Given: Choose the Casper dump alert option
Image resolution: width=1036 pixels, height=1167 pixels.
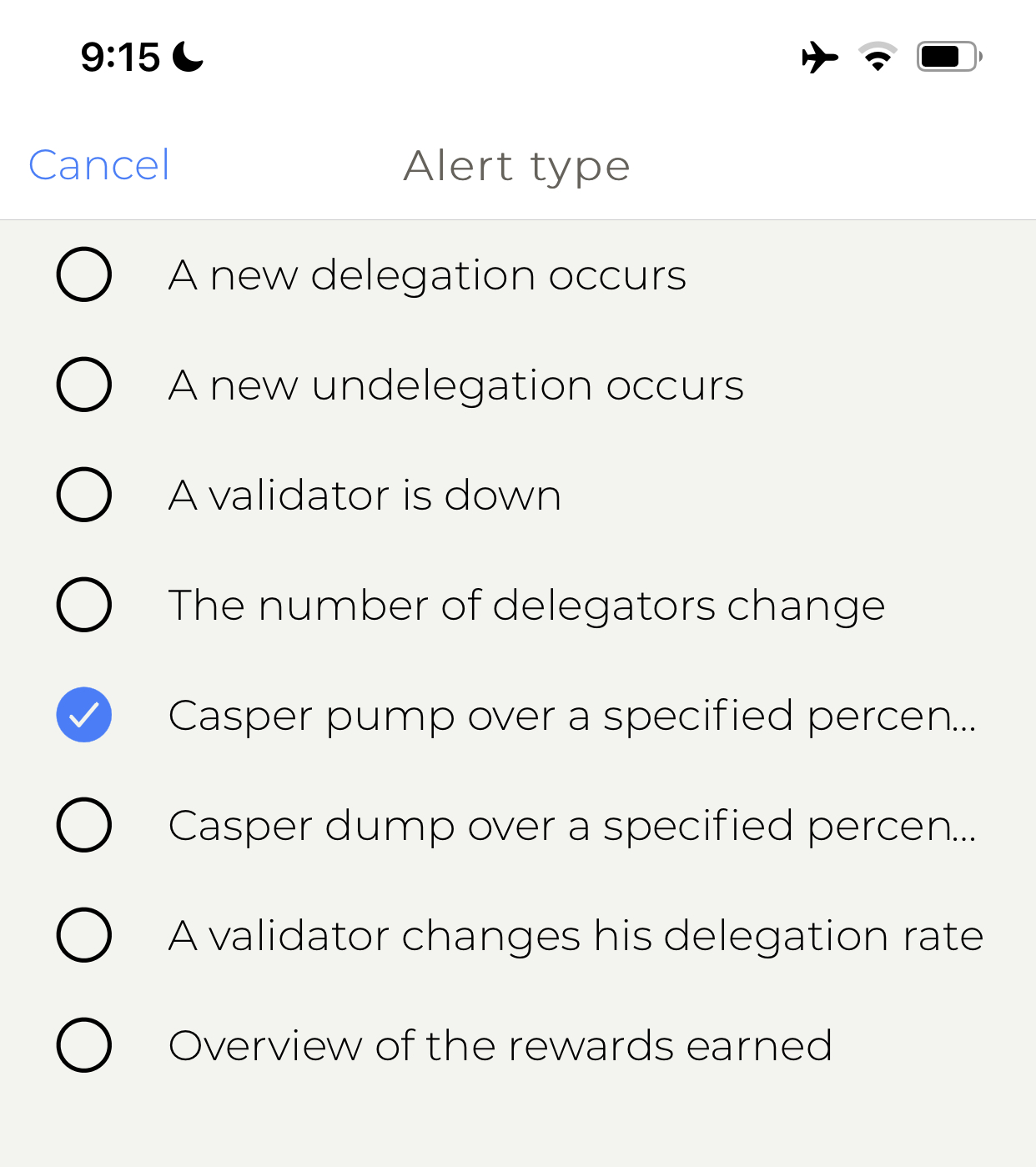Looking at the screenshot, I should (84, 825).
